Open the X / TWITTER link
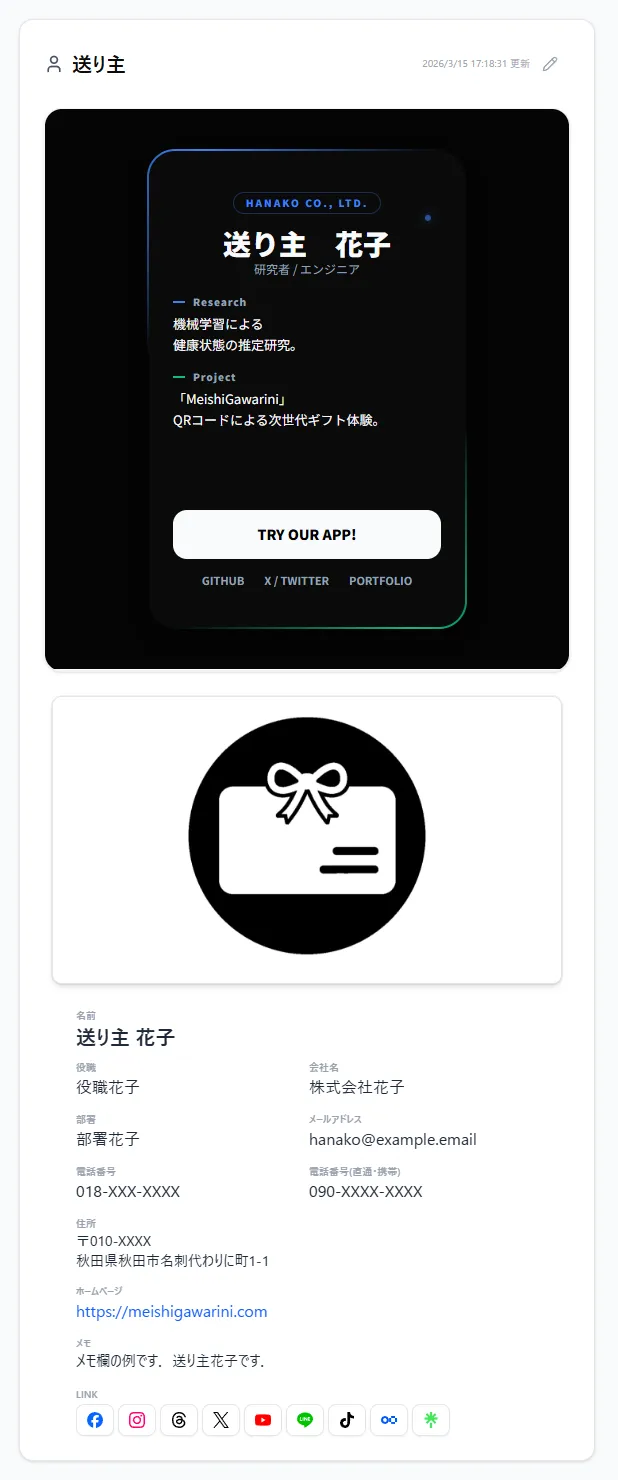This screenshot has height=1480, width=618. [296, 581]
